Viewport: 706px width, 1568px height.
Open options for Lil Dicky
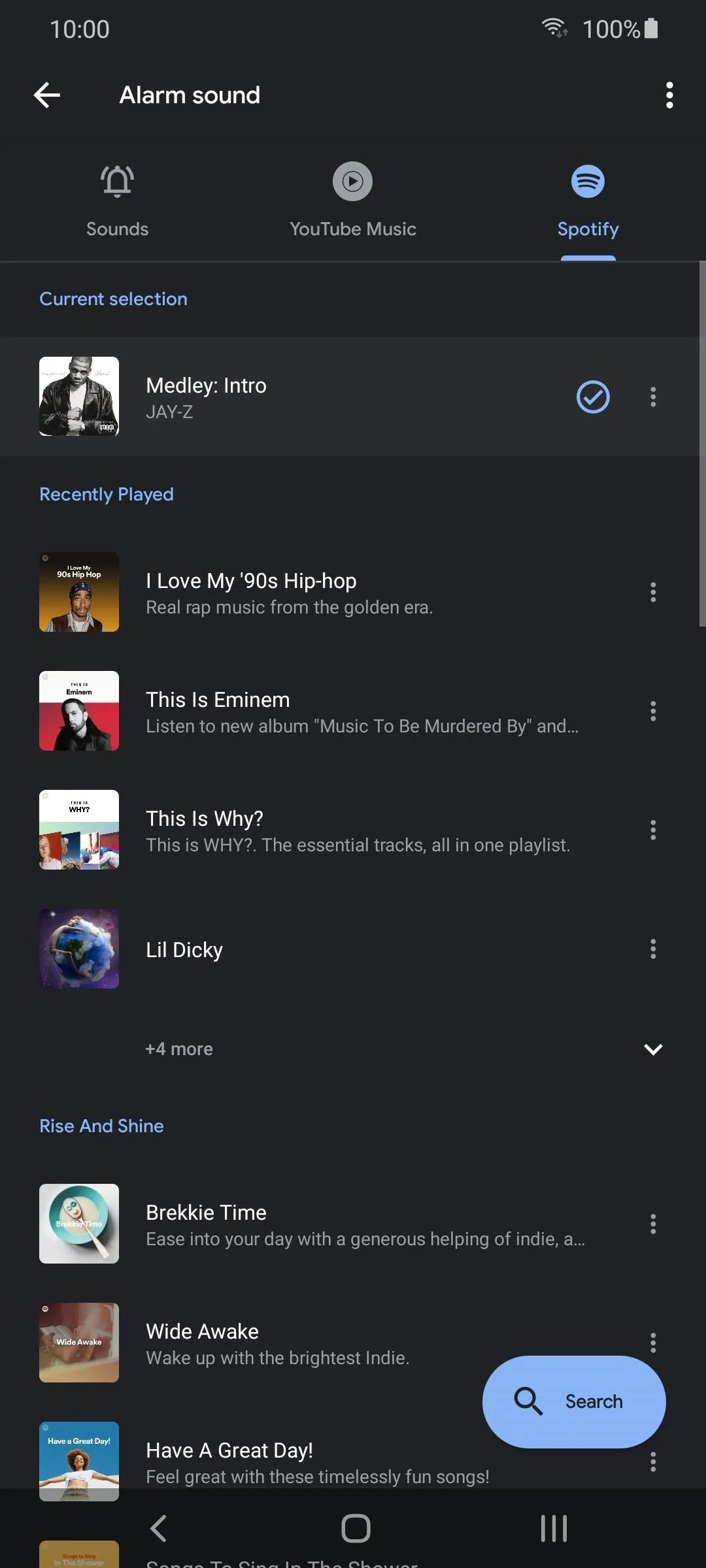pos(652,949)
